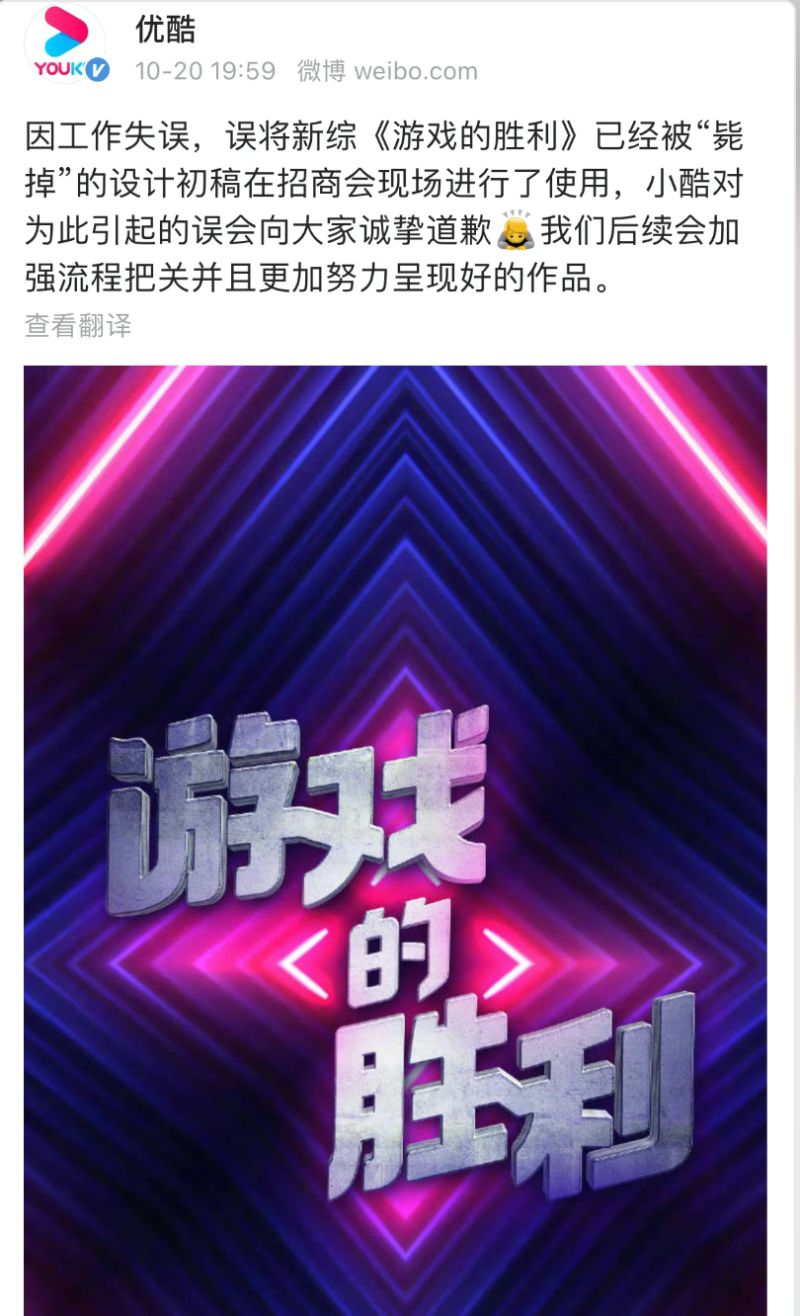Open the 优酷 profile avatar

point(64,44)
